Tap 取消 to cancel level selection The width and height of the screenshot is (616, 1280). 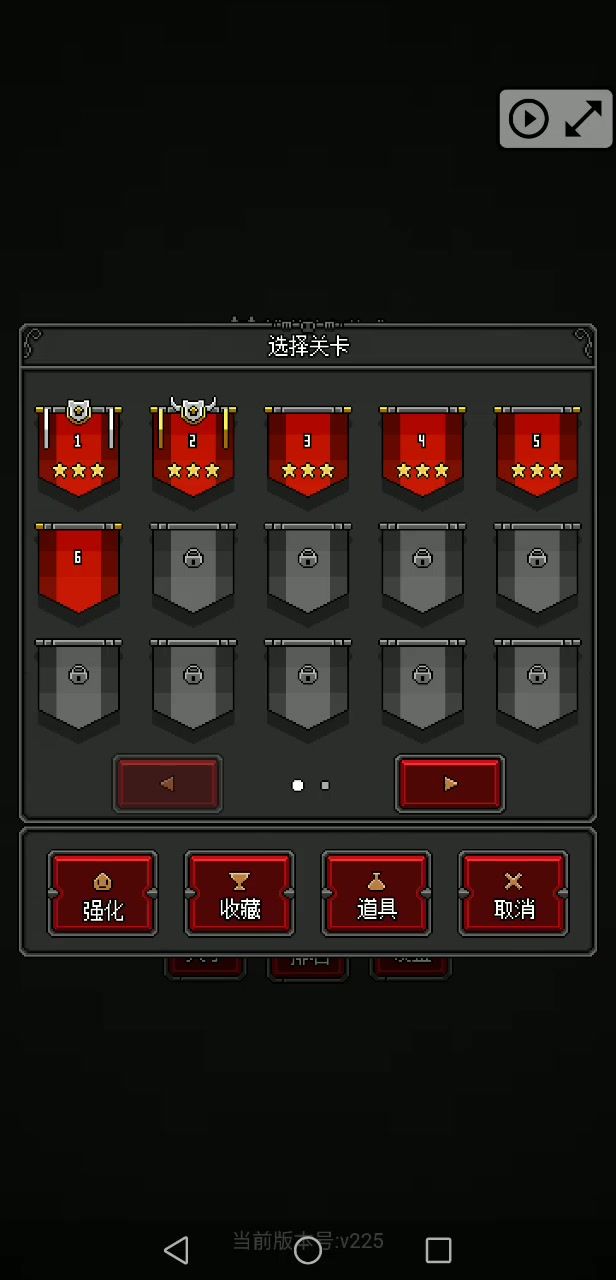coord(513,893)
